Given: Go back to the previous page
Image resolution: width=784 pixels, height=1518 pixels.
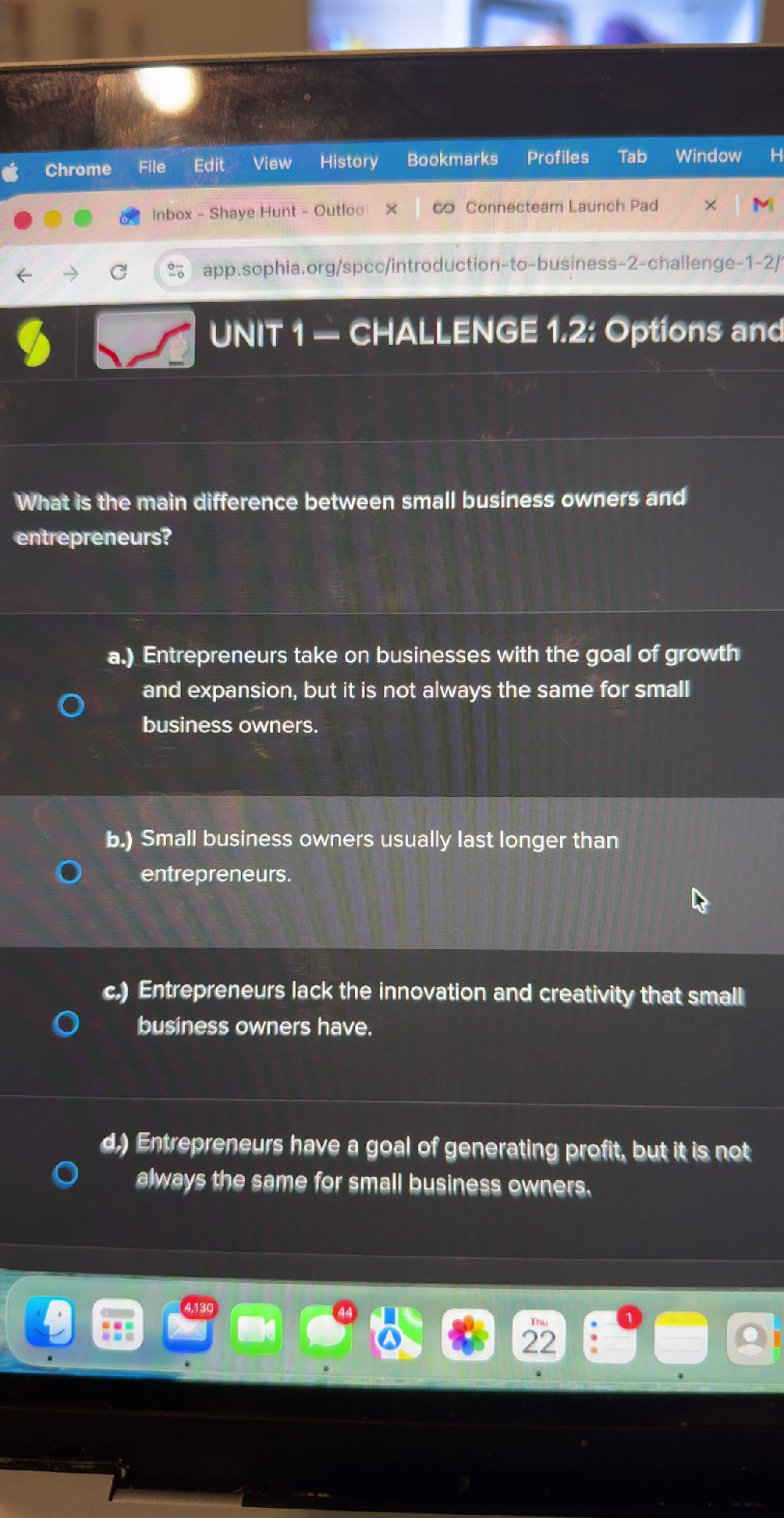Looking at the screenshot, I should click(x=25, y=275).
